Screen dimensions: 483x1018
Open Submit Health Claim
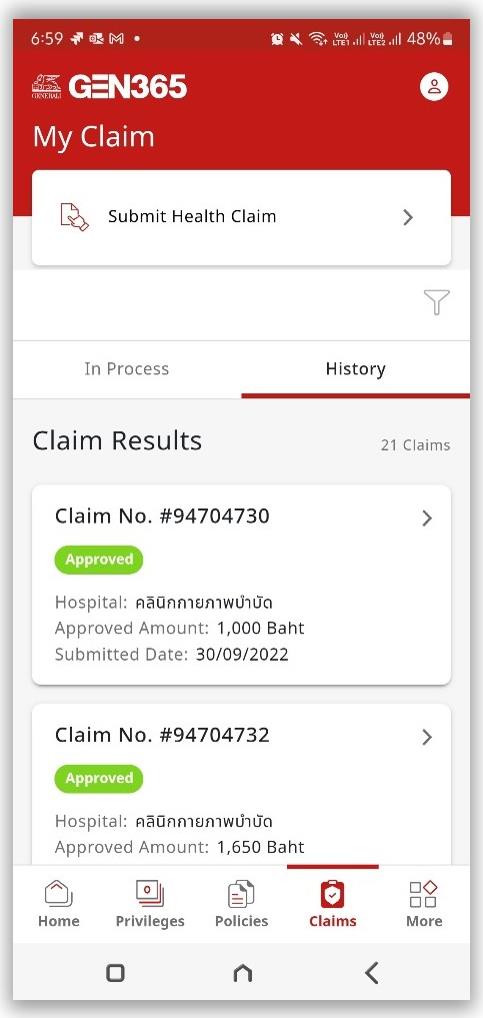(242, 217)
